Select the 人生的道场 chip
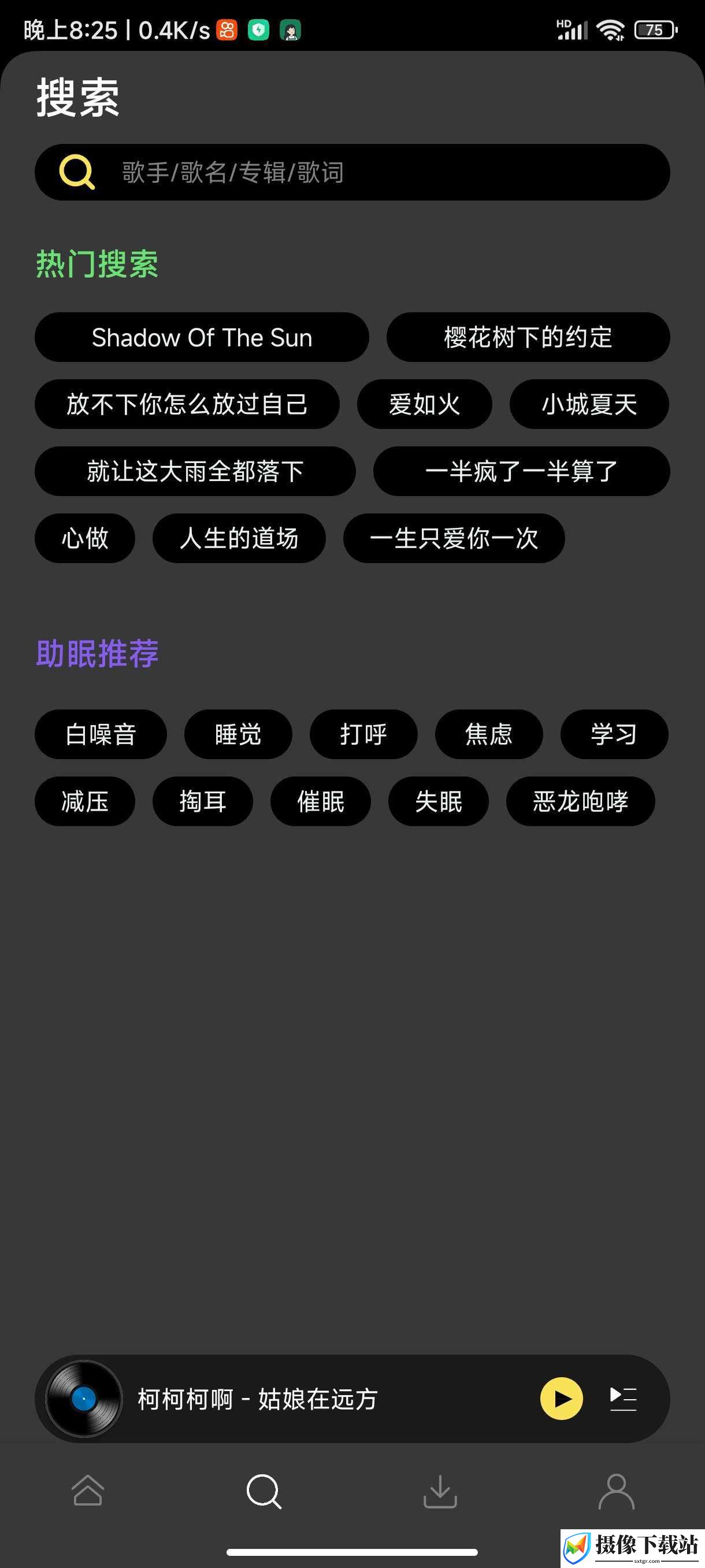 click(x=239, y=538)
